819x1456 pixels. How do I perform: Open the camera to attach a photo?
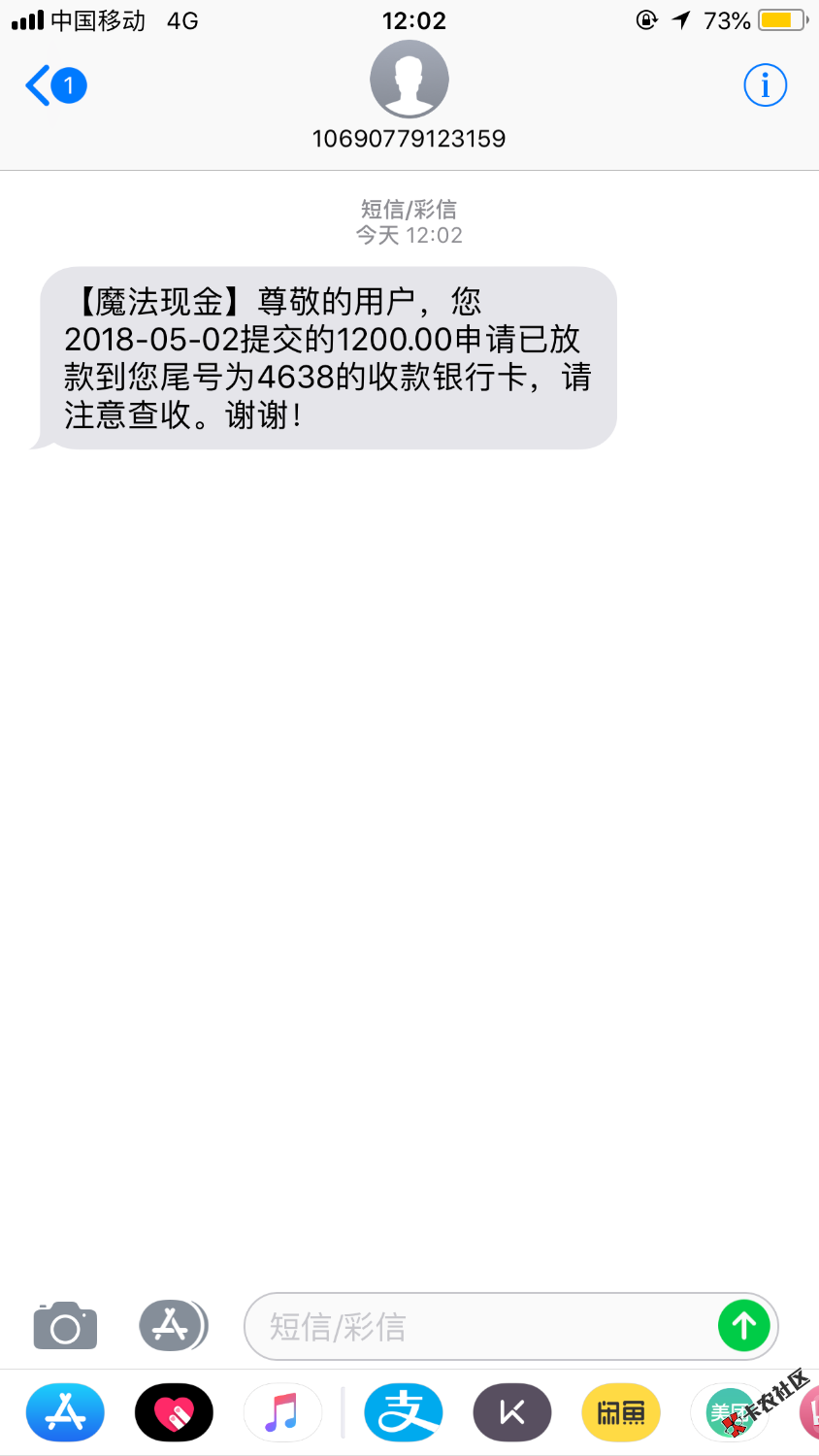click(x=65, y=1326)
